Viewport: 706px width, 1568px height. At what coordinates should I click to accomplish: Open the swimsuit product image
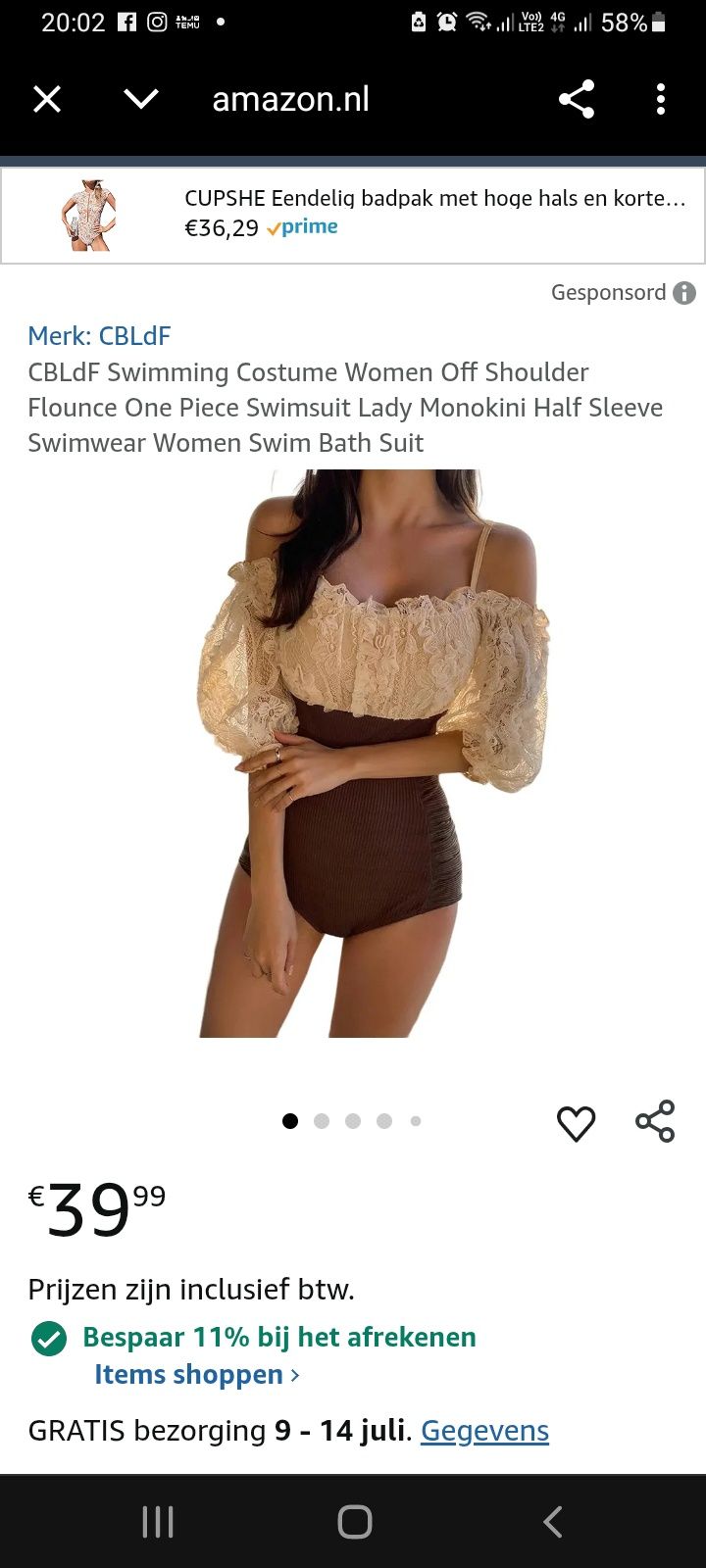373,753
